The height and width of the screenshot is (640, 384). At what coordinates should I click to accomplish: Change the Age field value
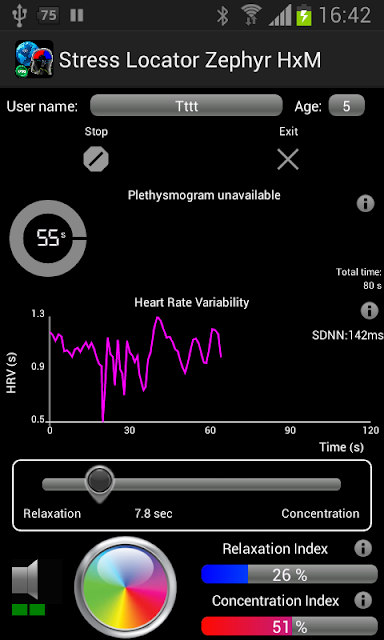pyautogui.click(x=346, y=106)
